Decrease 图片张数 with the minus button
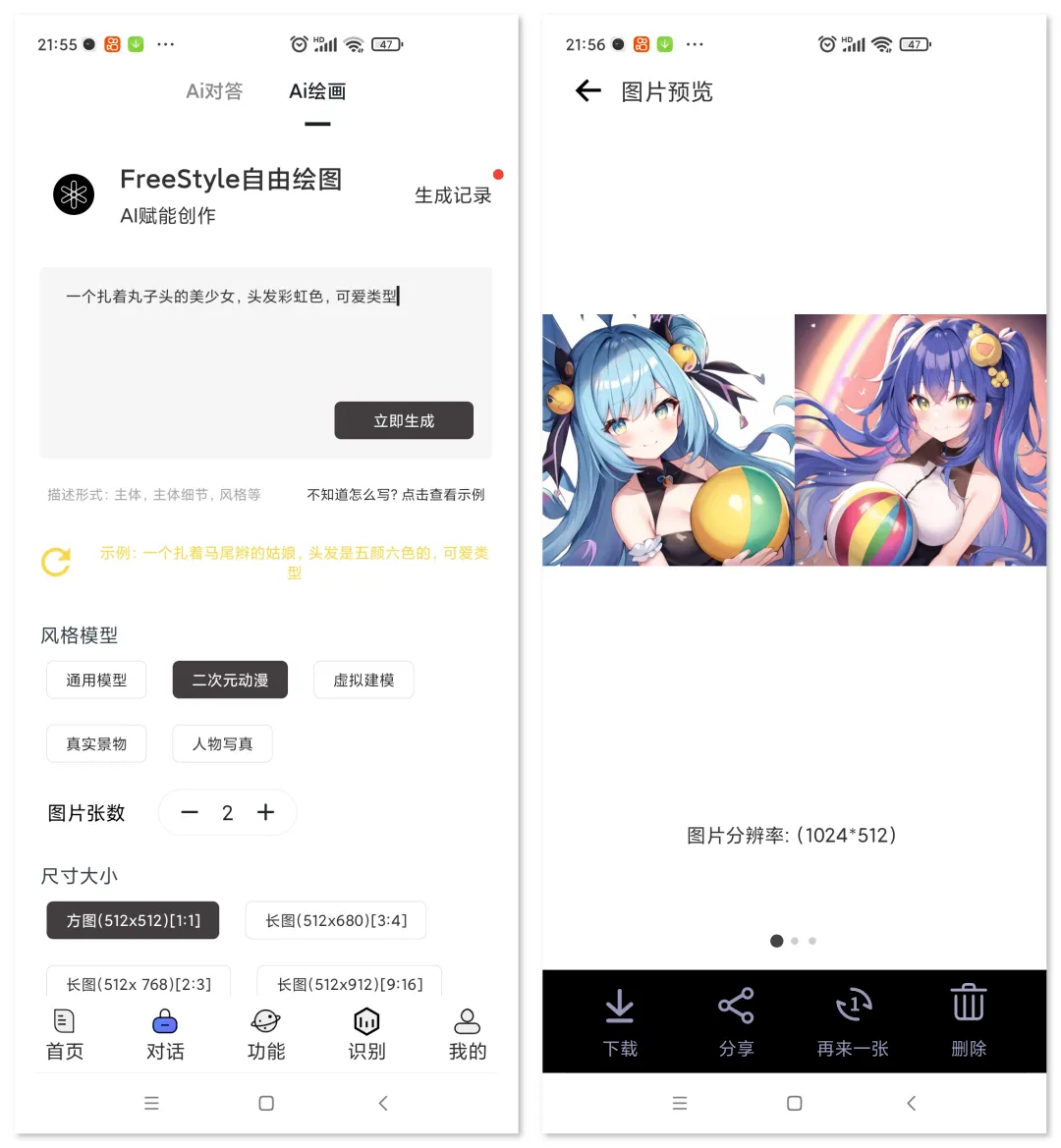Image resolution: width=1061 pixels, height=1148 pixels. [190, 812]
